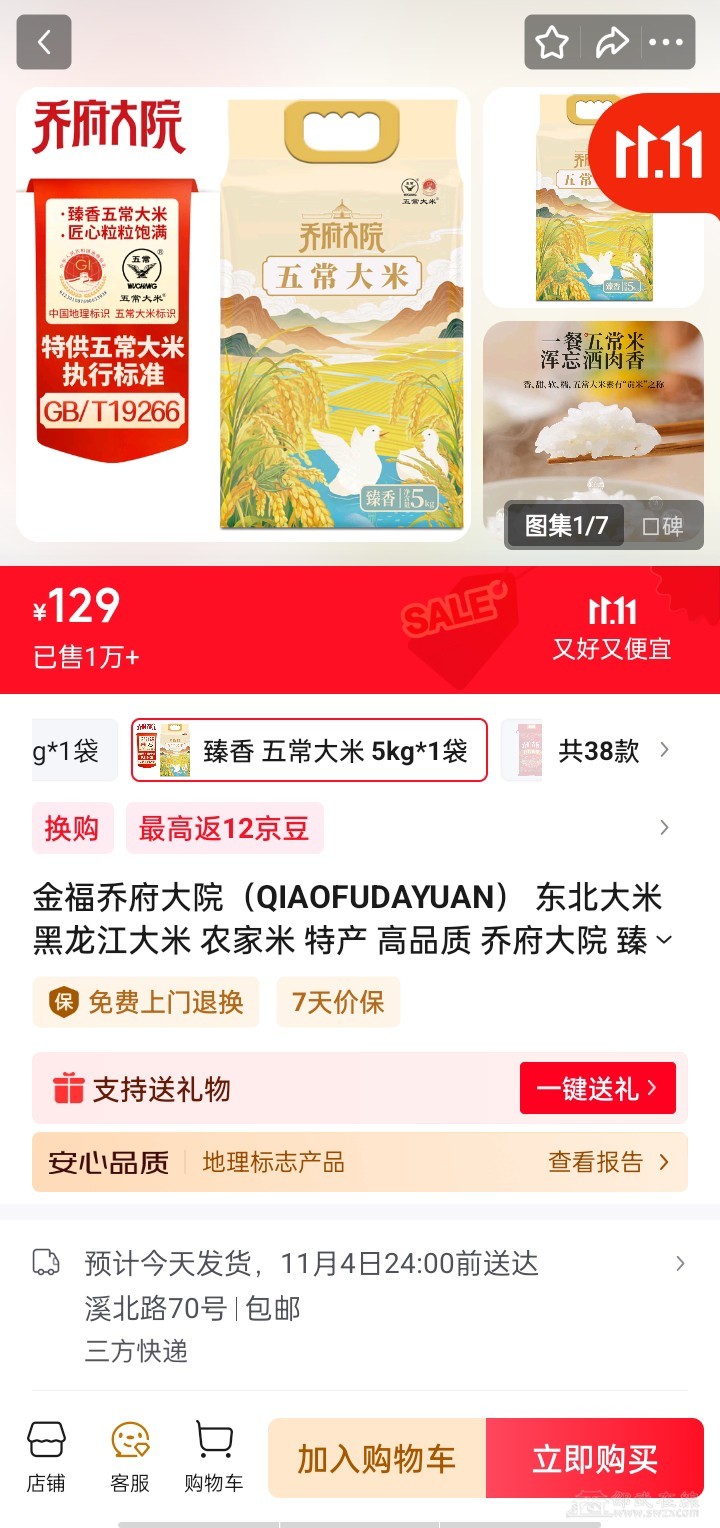Add the rice via 加入购物车
720x1528 pixels.
tap(377, 1458)
